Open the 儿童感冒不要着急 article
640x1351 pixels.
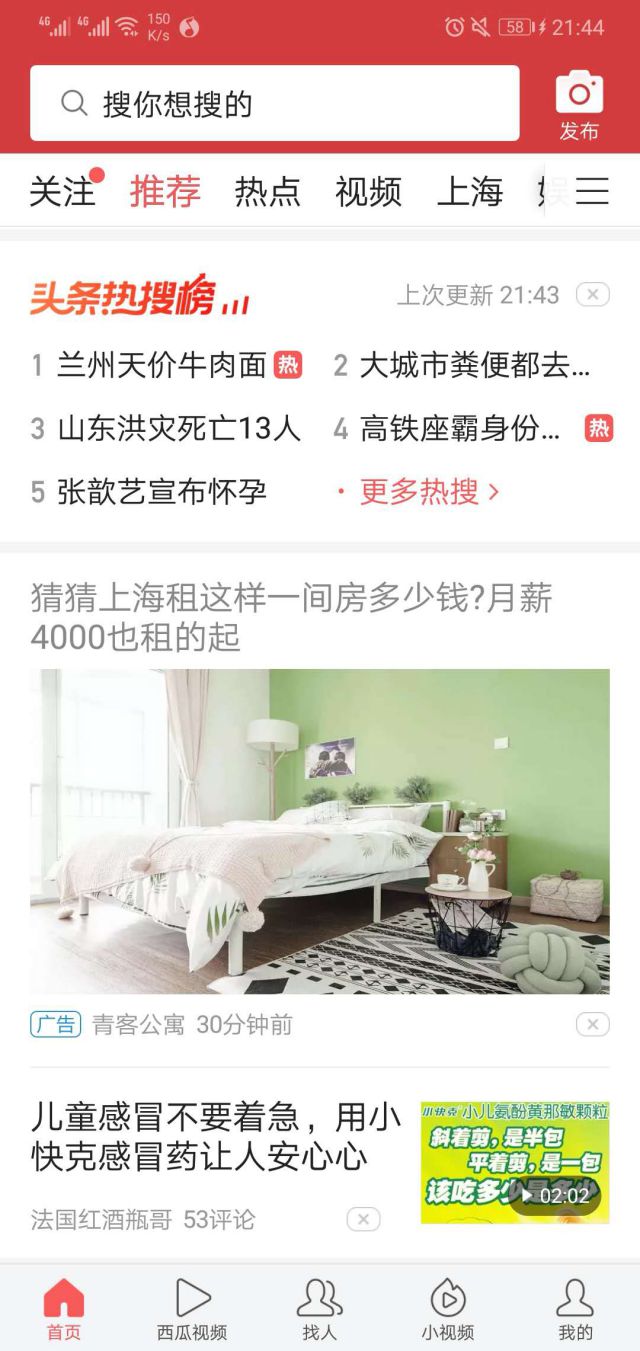(215, 1137)
